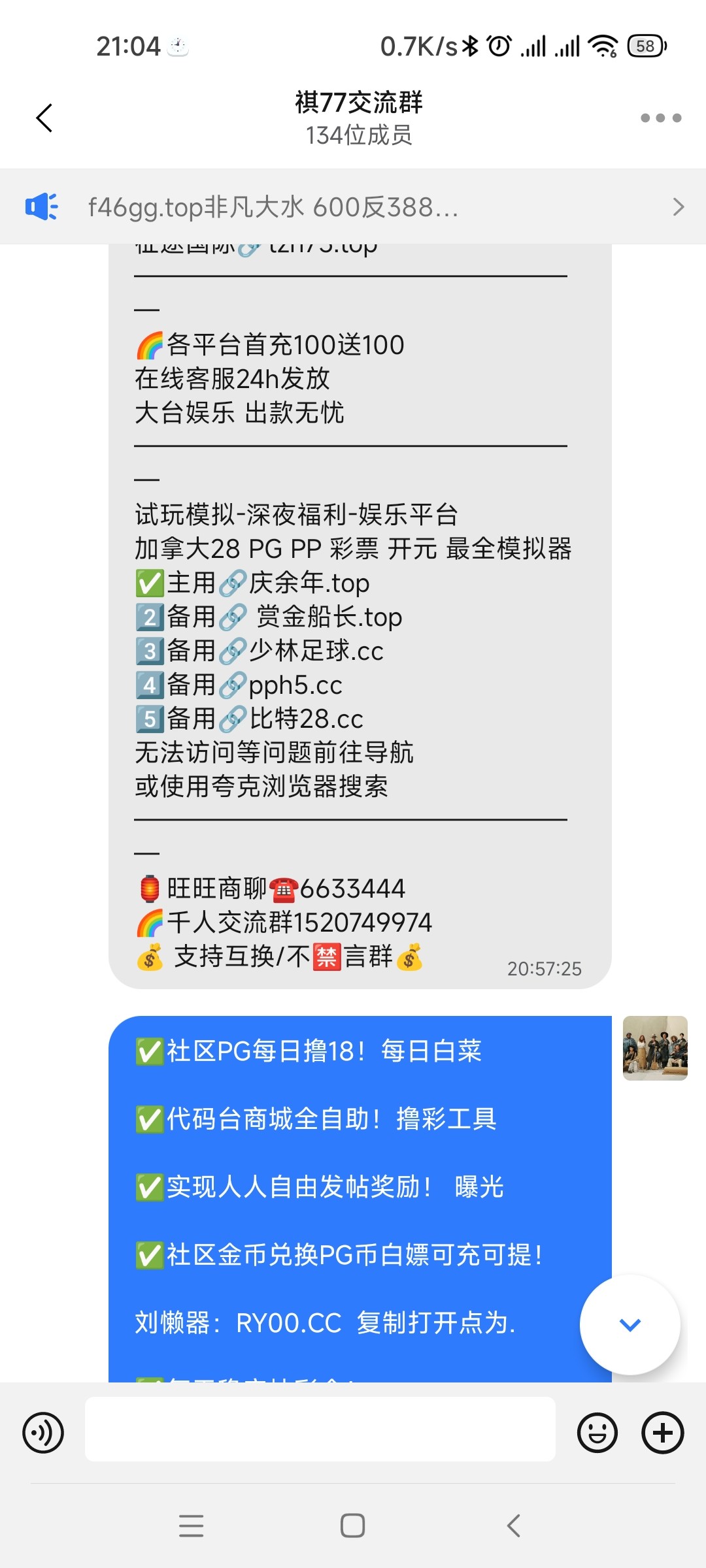Open the three-dot group options menu
Viewport: 706px width, 1568px height.
coord(660,118)
